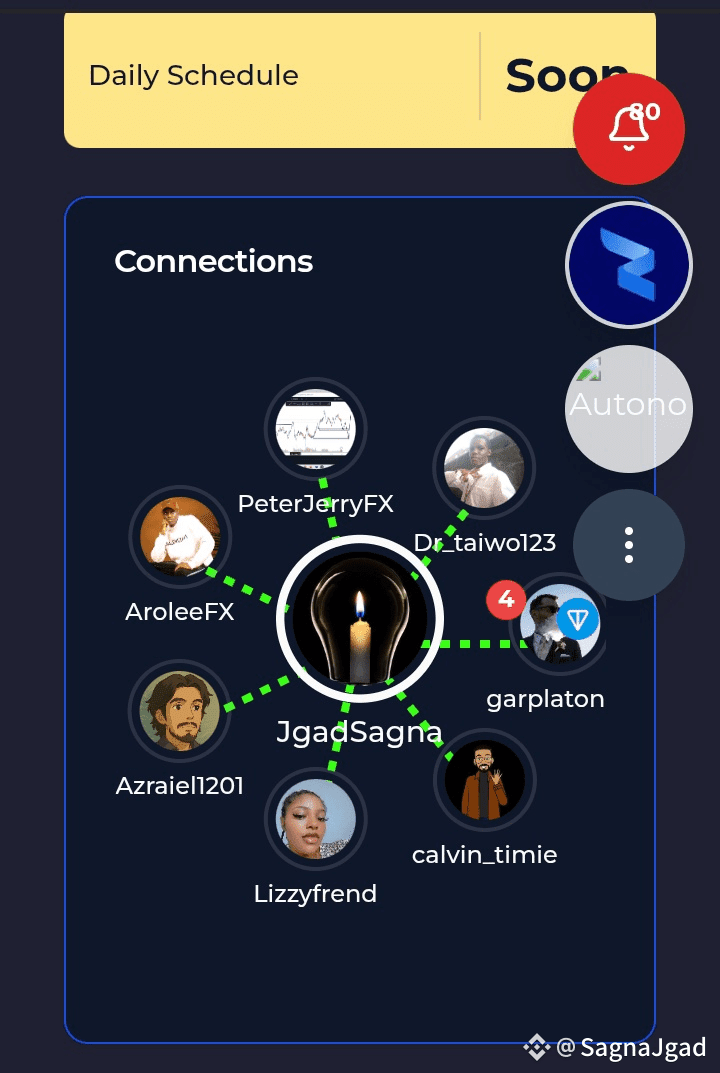This screenshot has height=1073, width=720.
Task: Select AroleeFX in the connections graph
Action: pyautogui.click(x=180, y=537)
